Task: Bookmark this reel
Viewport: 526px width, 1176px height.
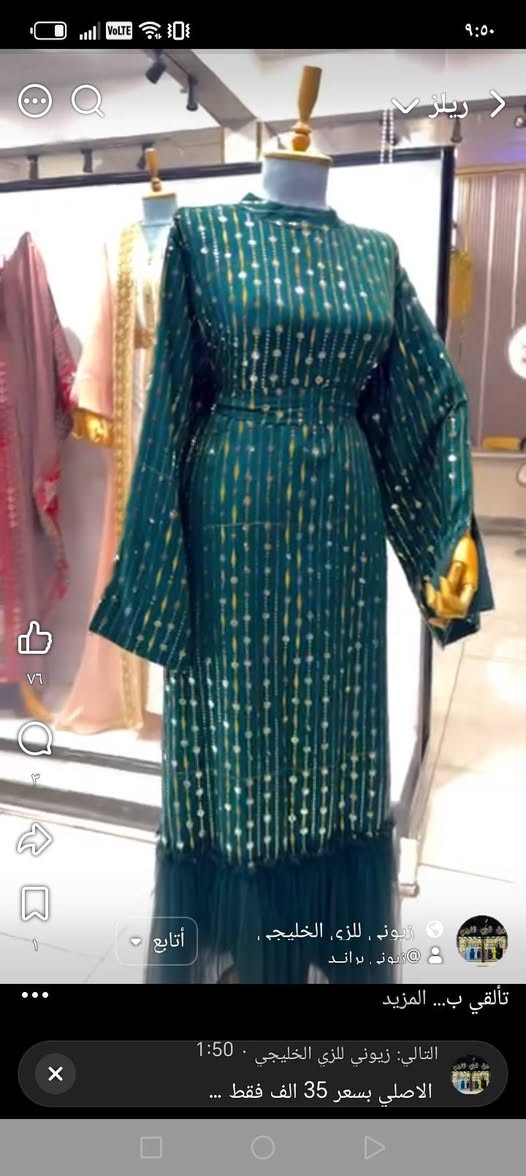Action: pos(35,903)
